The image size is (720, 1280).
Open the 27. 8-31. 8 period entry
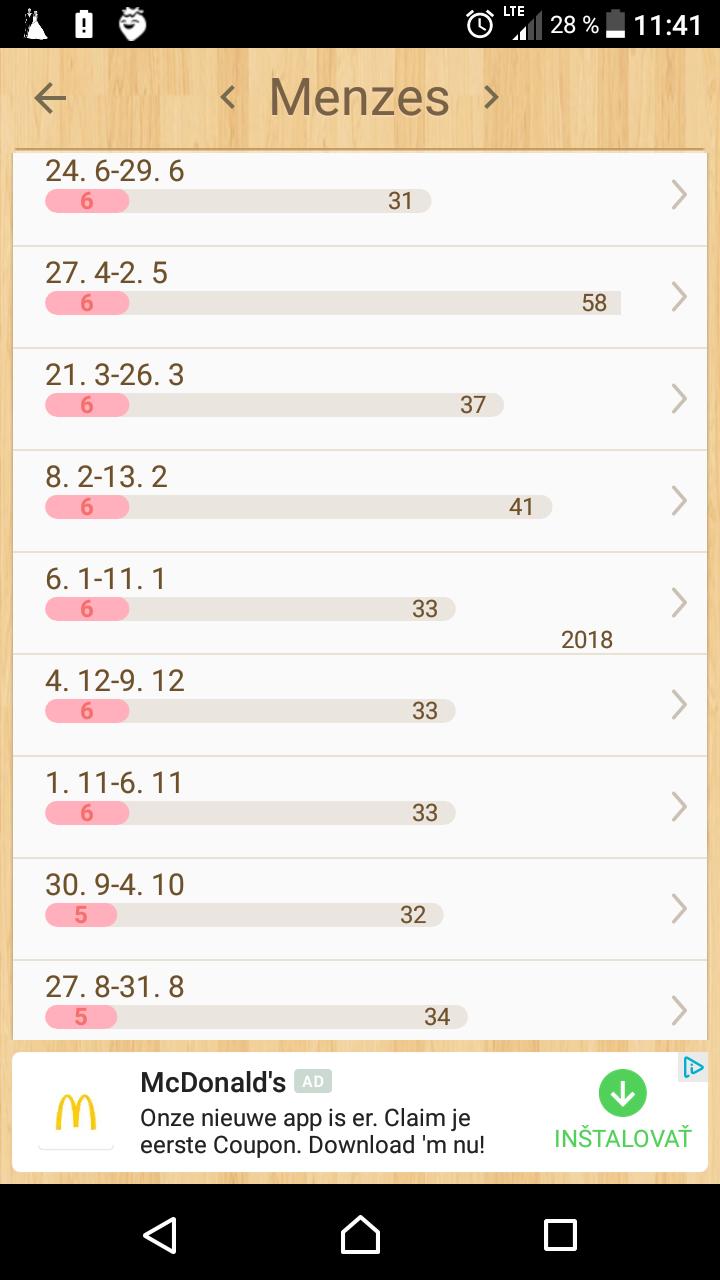click(x=360, y=1001)
